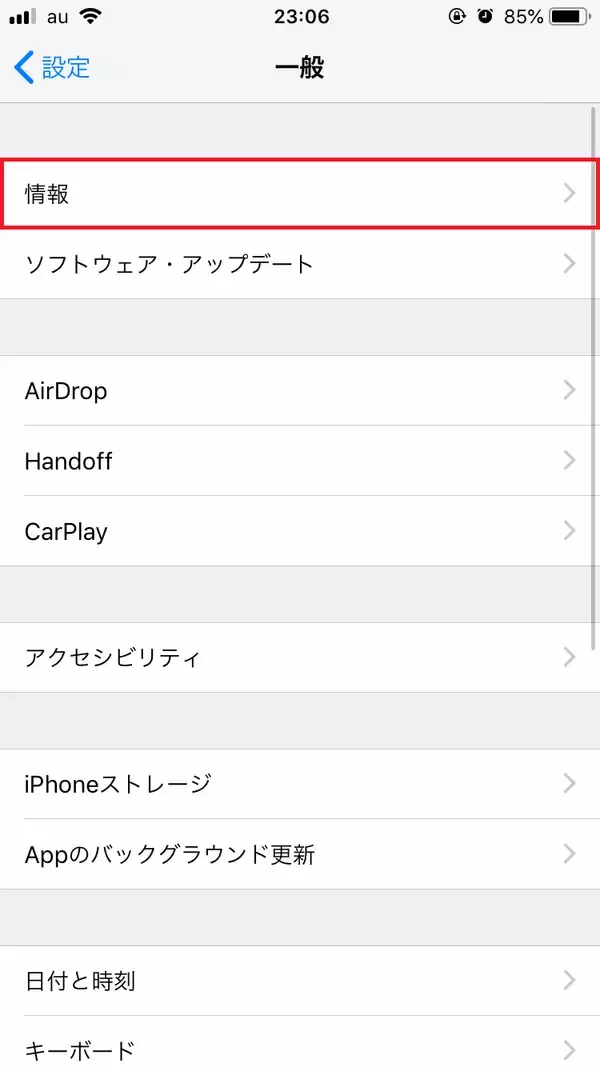The image size is (600, 1067).
Task: Open アクセシビリティ settings
Action: pos(298,657)
